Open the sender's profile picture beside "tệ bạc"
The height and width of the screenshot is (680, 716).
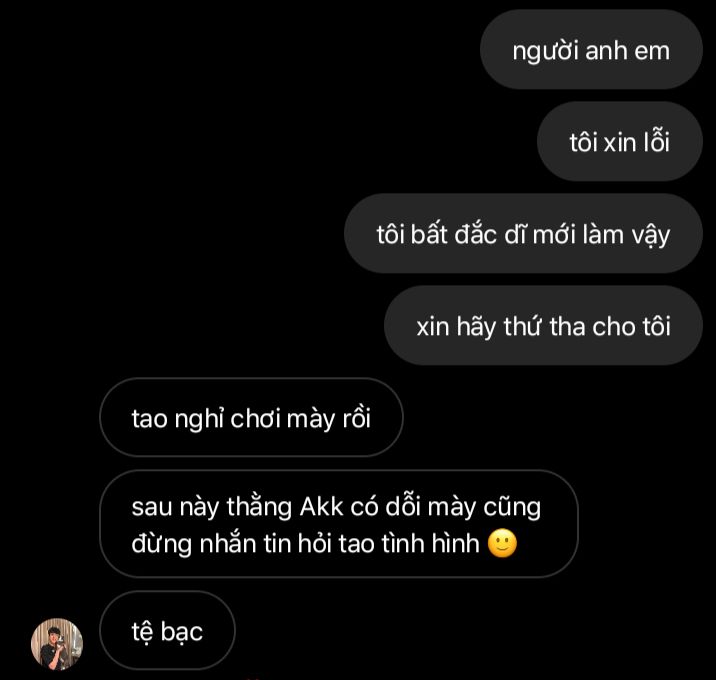point(57,643)
